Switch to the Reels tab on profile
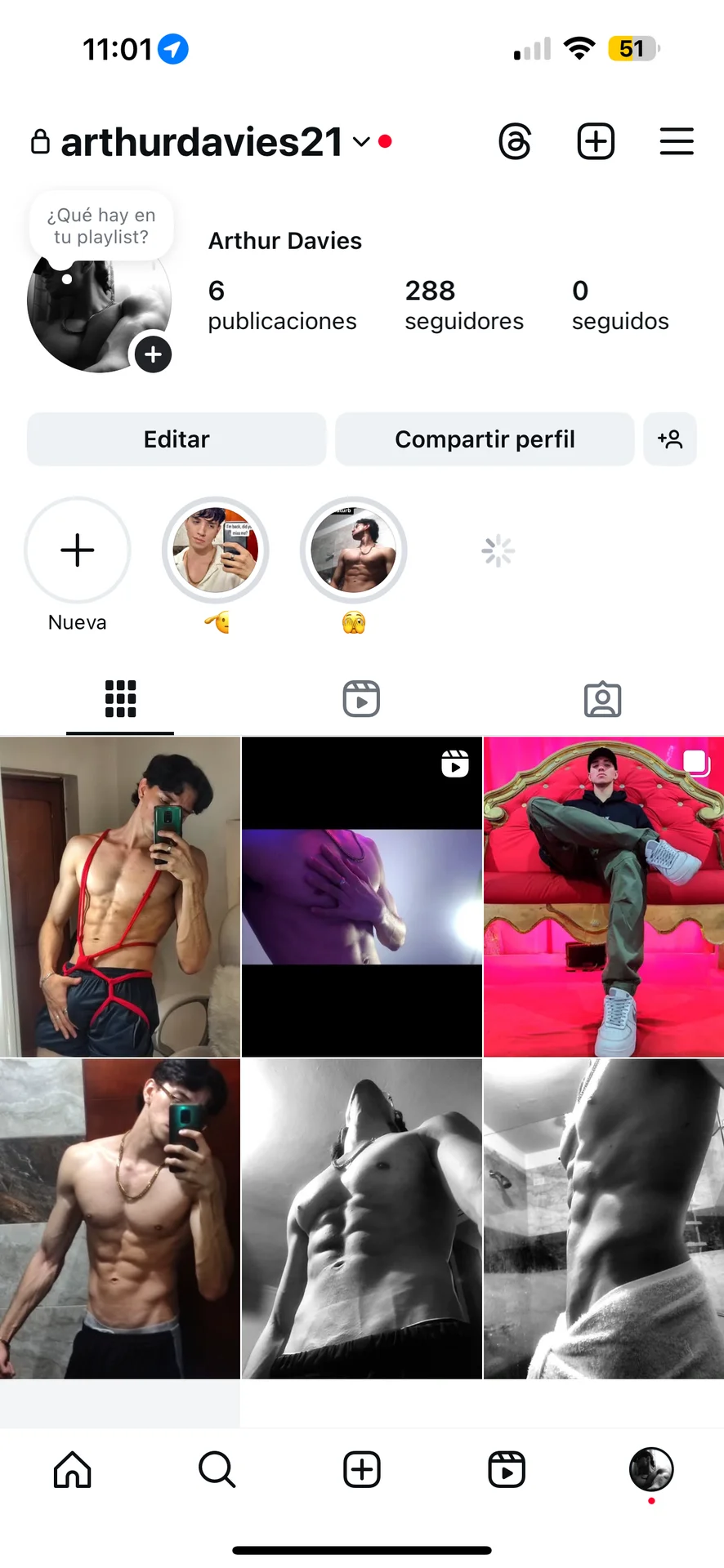 pyautogui.click(x=361, y=699)
